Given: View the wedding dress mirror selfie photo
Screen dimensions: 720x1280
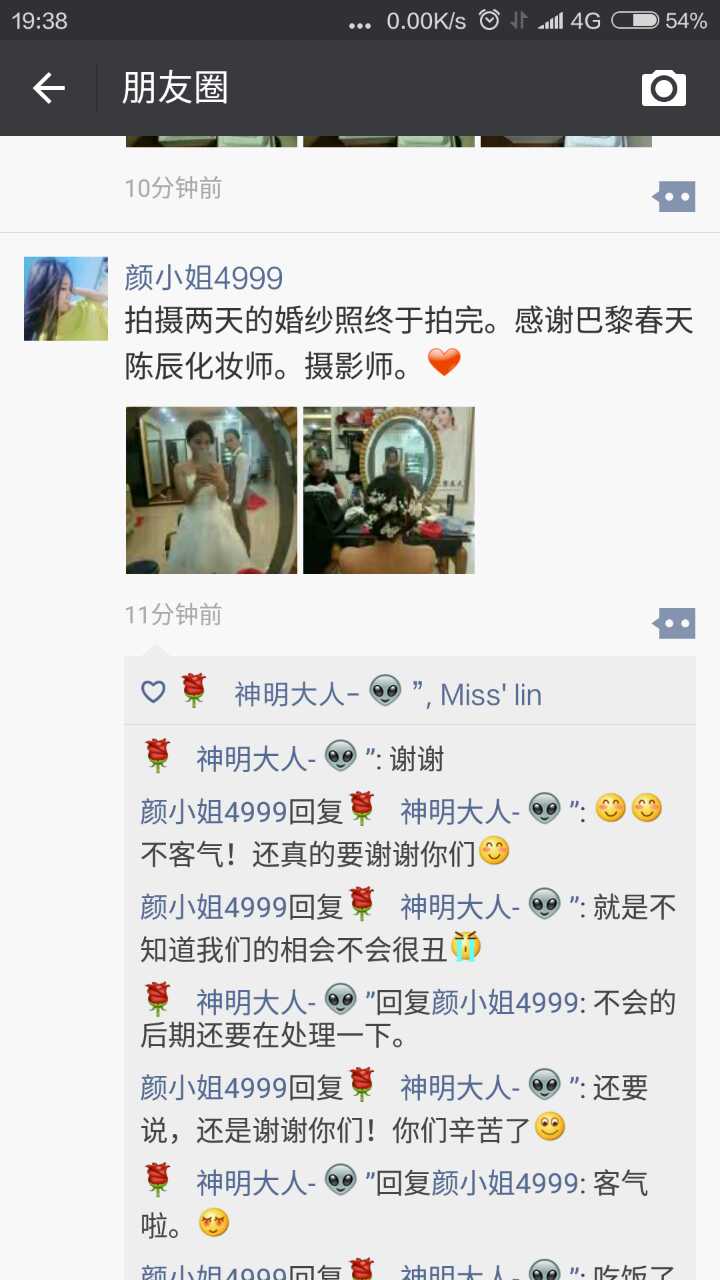Looking at the screenshot, I should coord(211,490).
